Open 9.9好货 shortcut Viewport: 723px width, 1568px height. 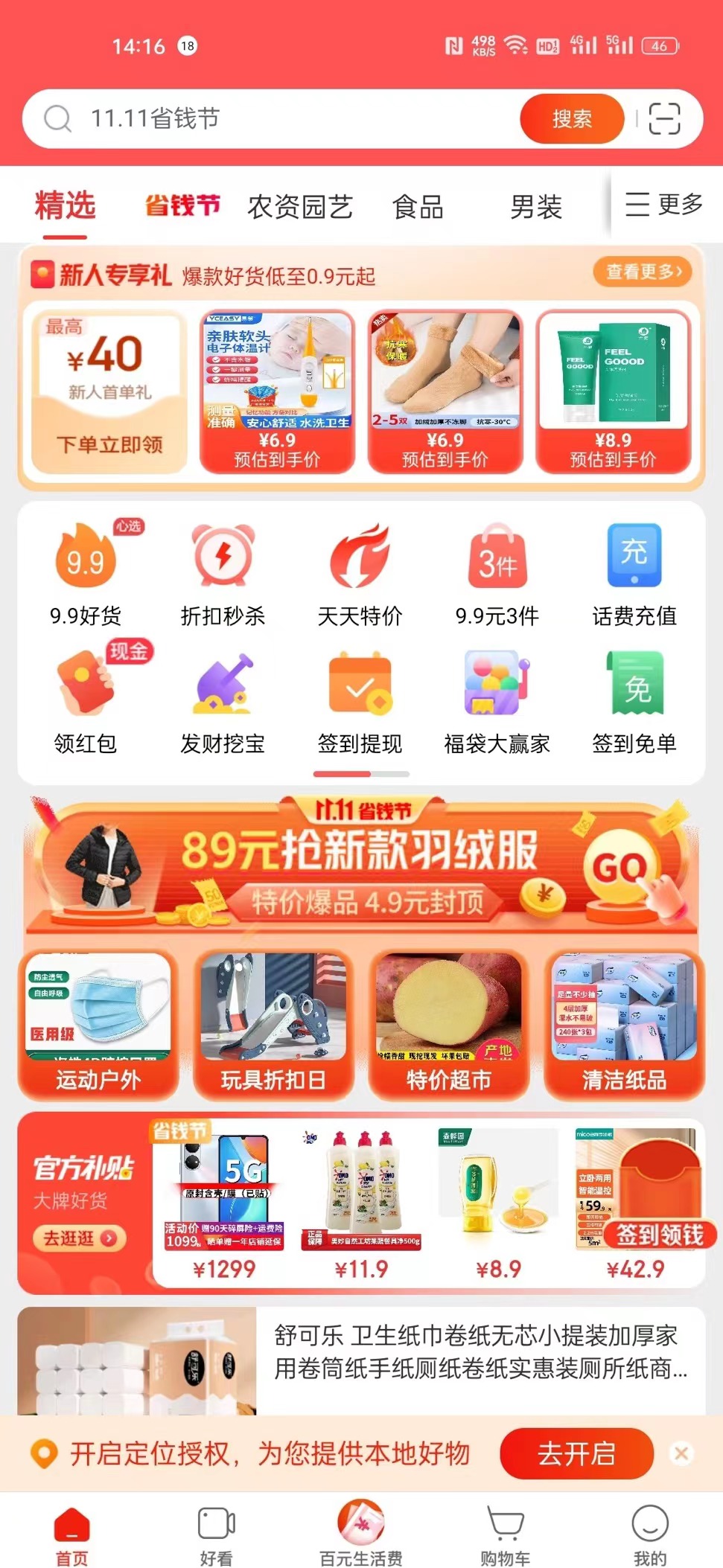86,573
